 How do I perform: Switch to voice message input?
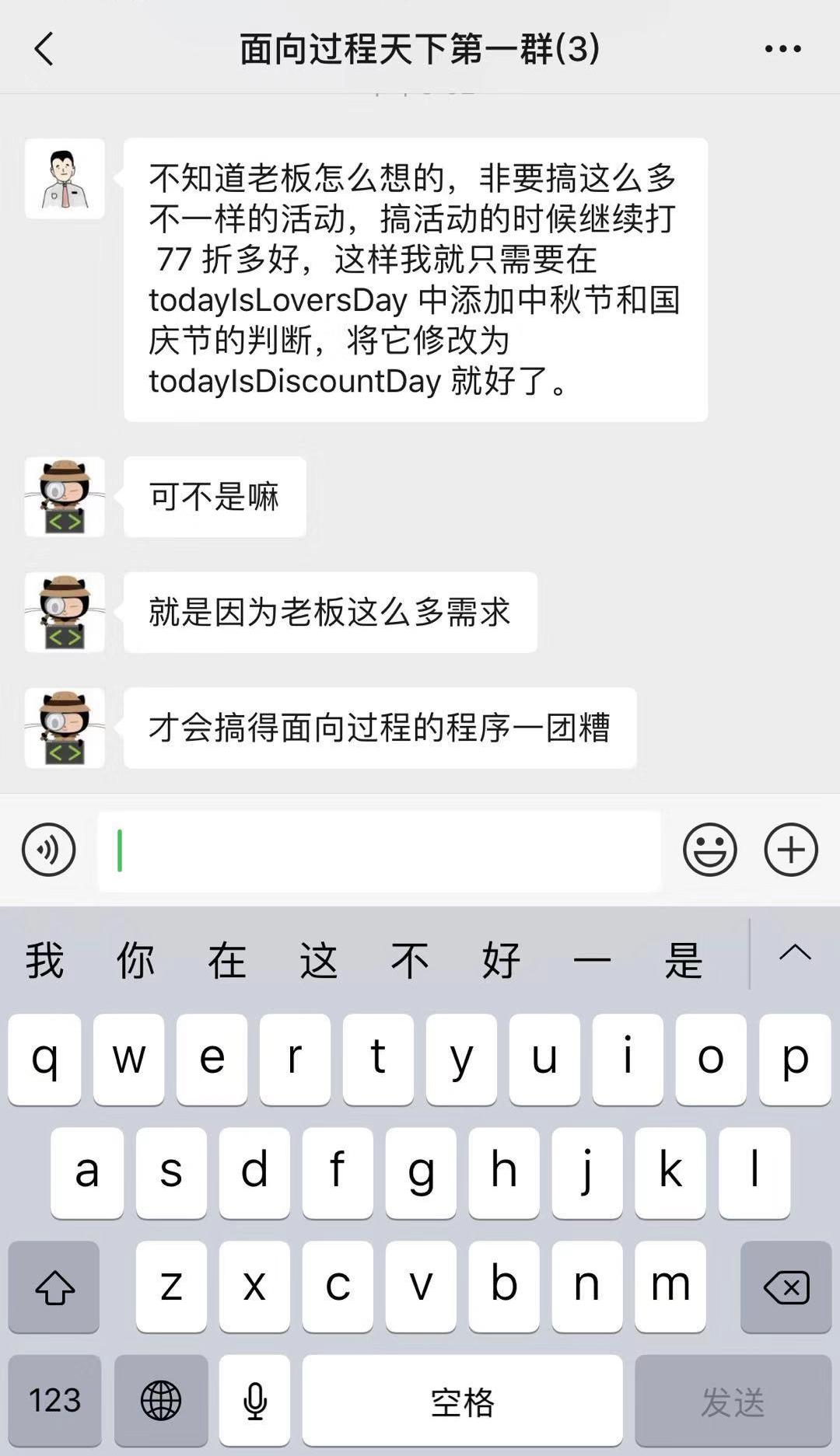(48, 850)
